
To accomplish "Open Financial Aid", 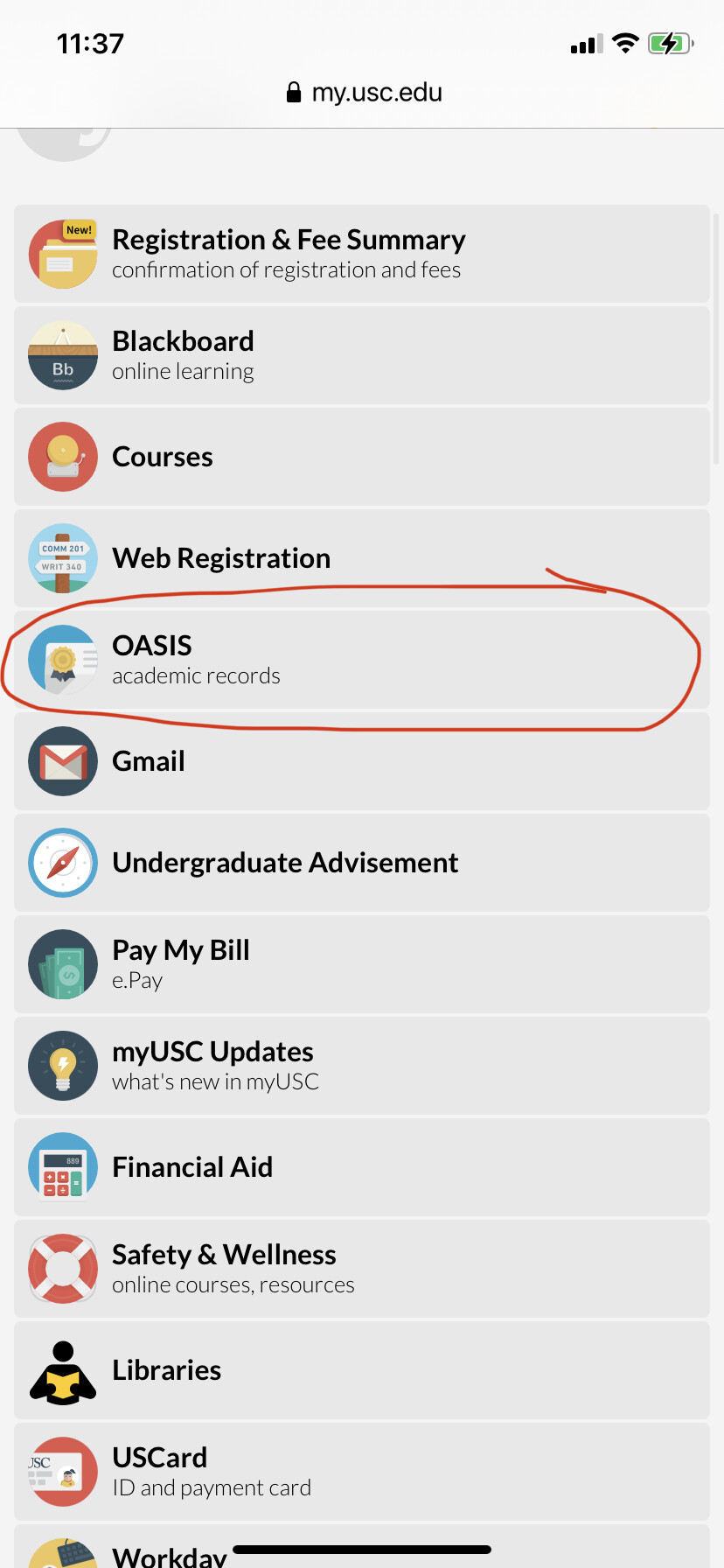I will click(x=361, y=1167).
